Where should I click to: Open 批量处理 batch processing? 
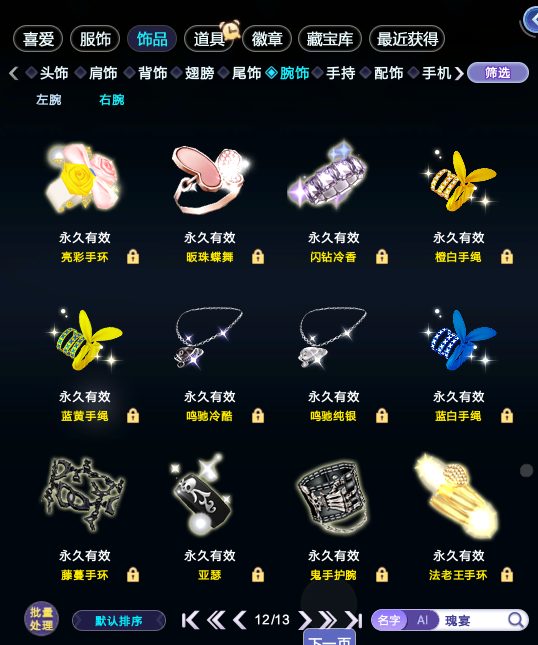coord(41,619)
